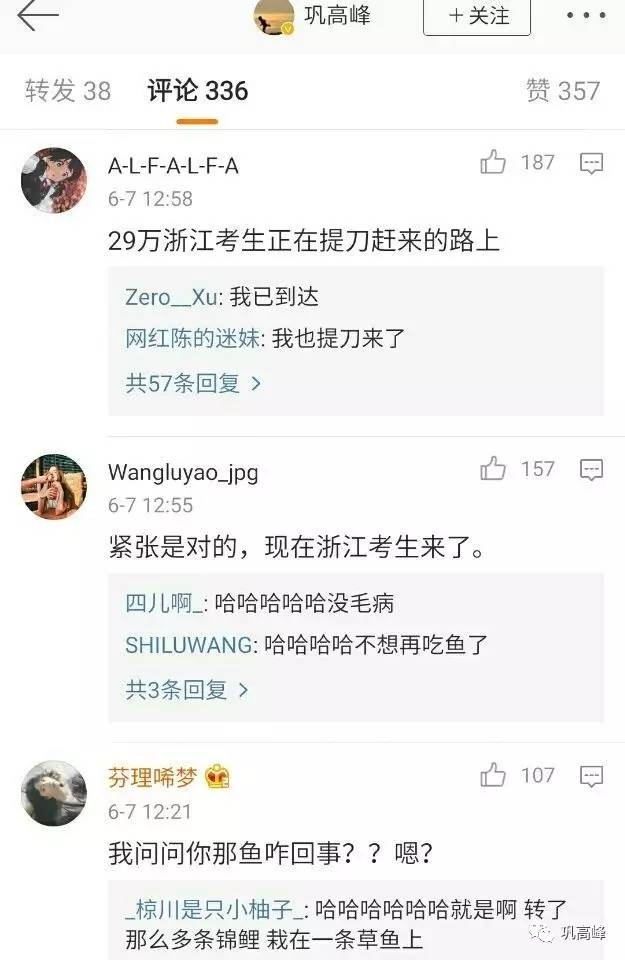Like A-L-F-A-L-F-A's comment
Viewport: 625px width, 960px height.
click(493, 163)
